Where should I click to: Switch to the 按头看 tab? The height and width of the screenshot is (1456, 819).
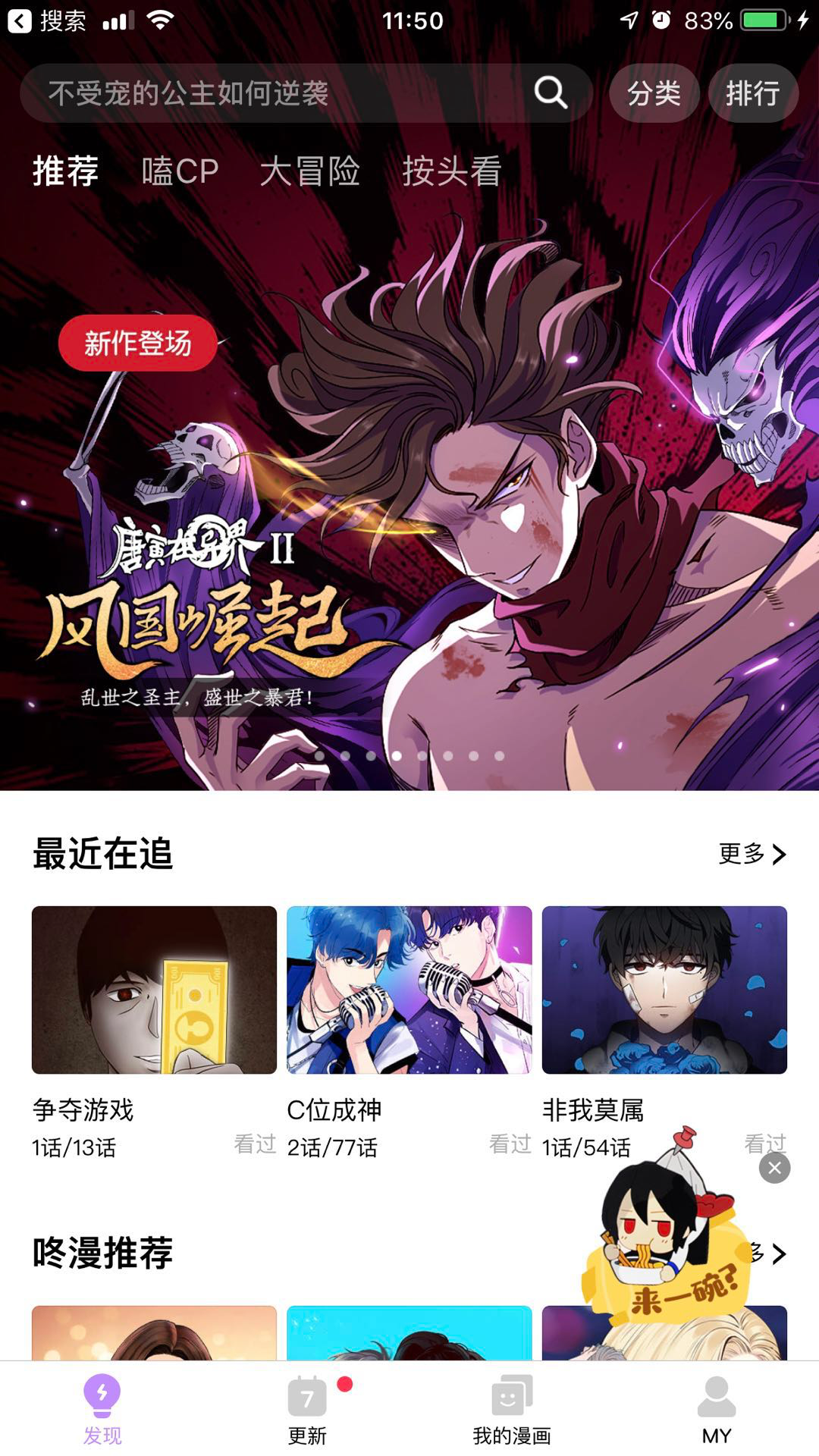(x=451, y=171)
